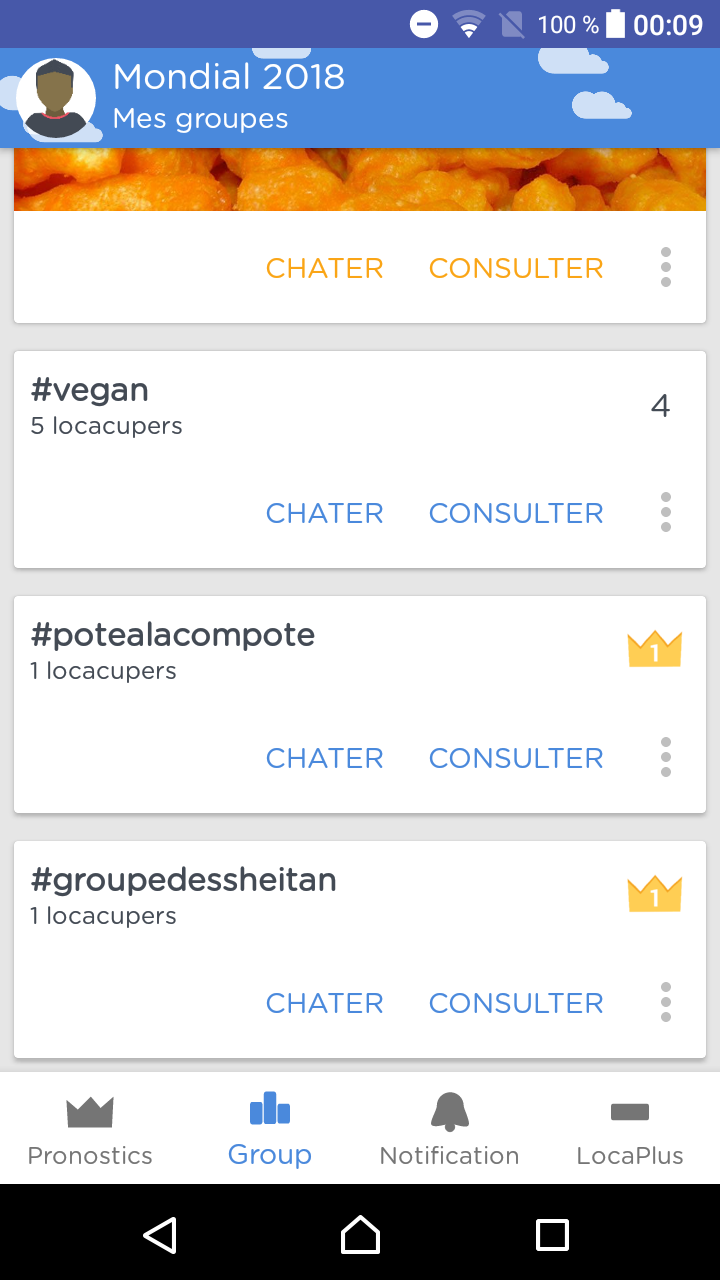Switch to the Pronostics tab
This screenshot has height=1280, width=720.
[90, 1130]
